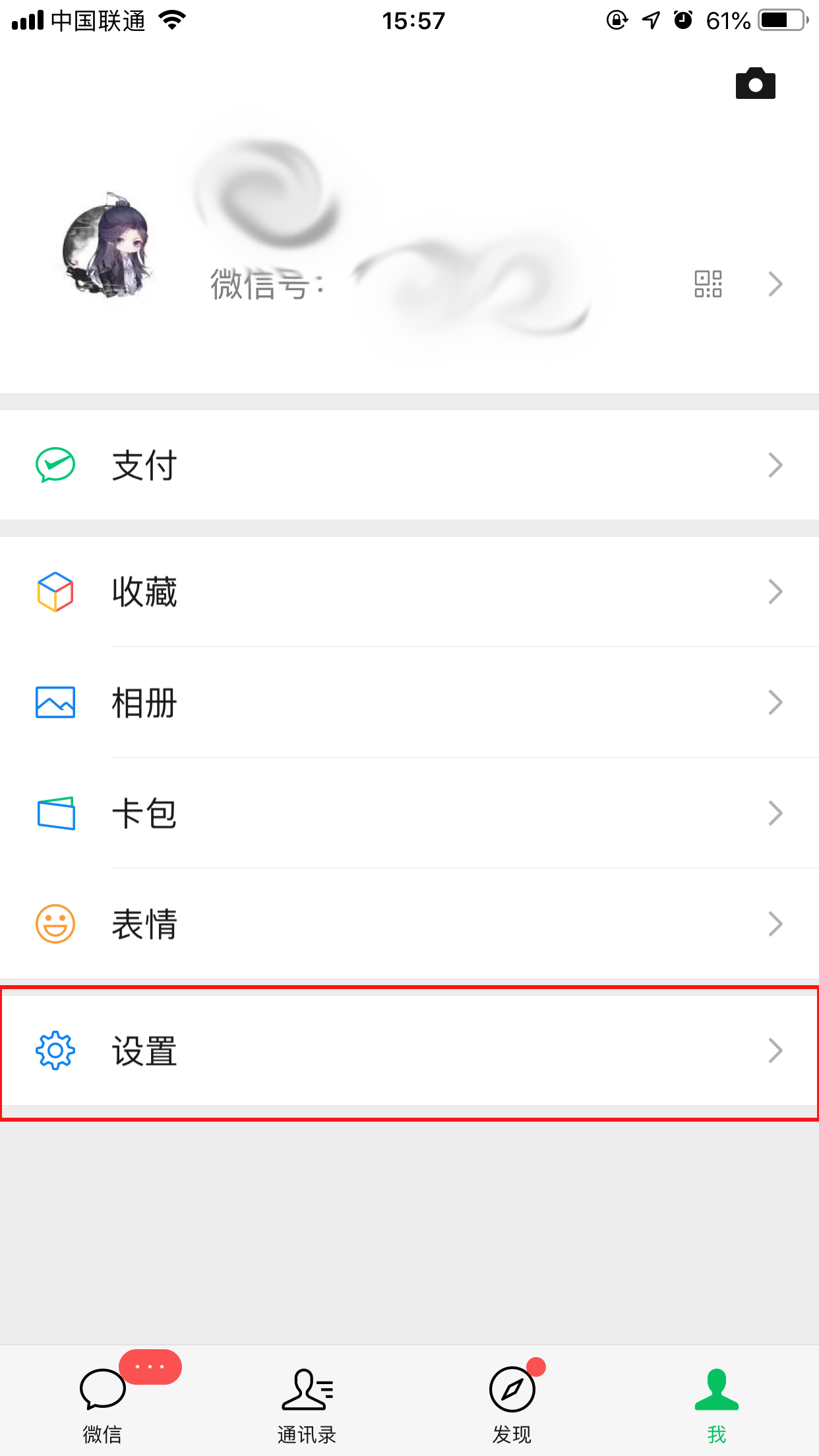Expand the profile row chevron
Viewport: 819px width, 1456px height.
point(775,284)
